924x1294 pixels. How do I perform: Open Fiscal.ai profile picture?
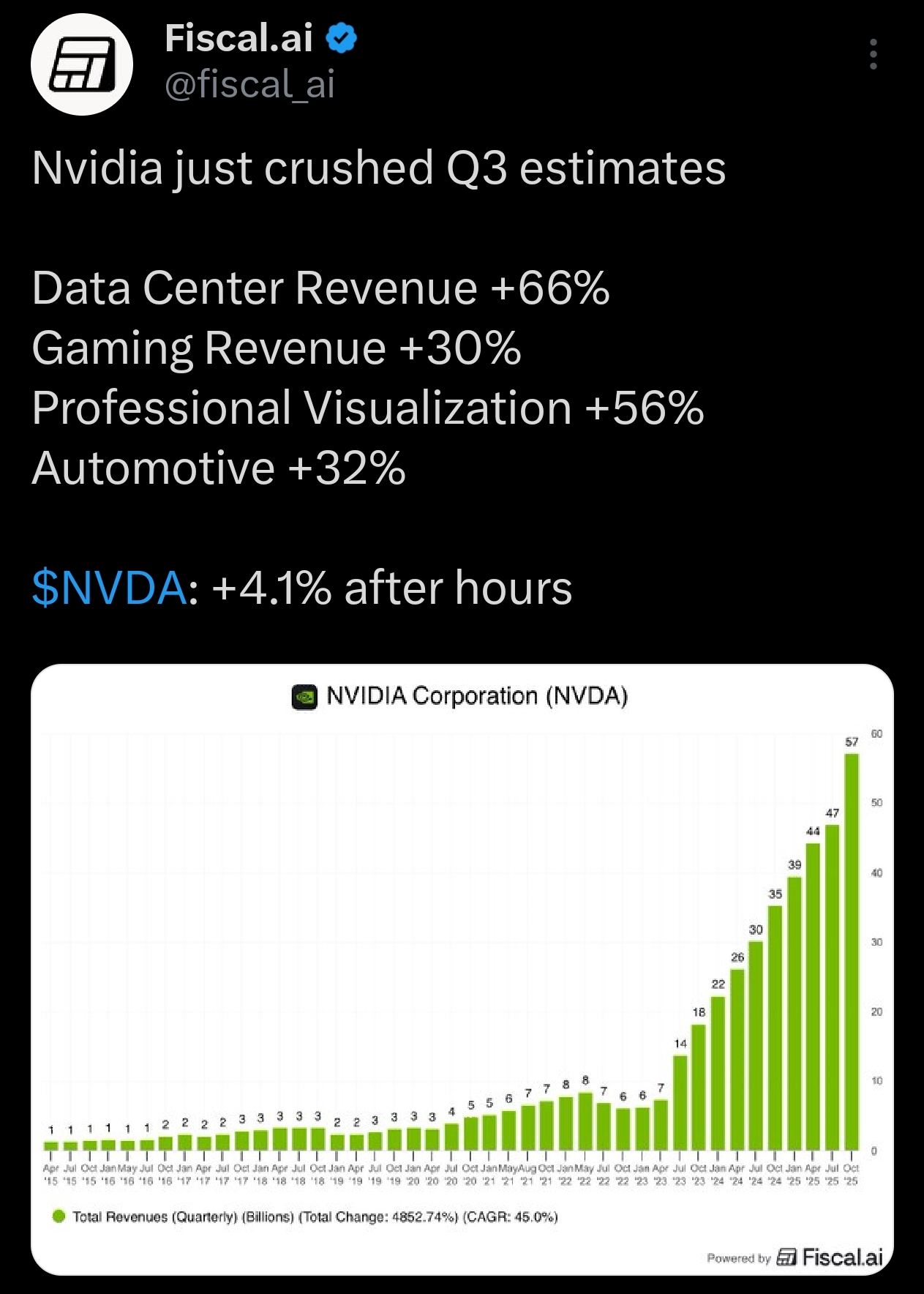click(82, 64)
